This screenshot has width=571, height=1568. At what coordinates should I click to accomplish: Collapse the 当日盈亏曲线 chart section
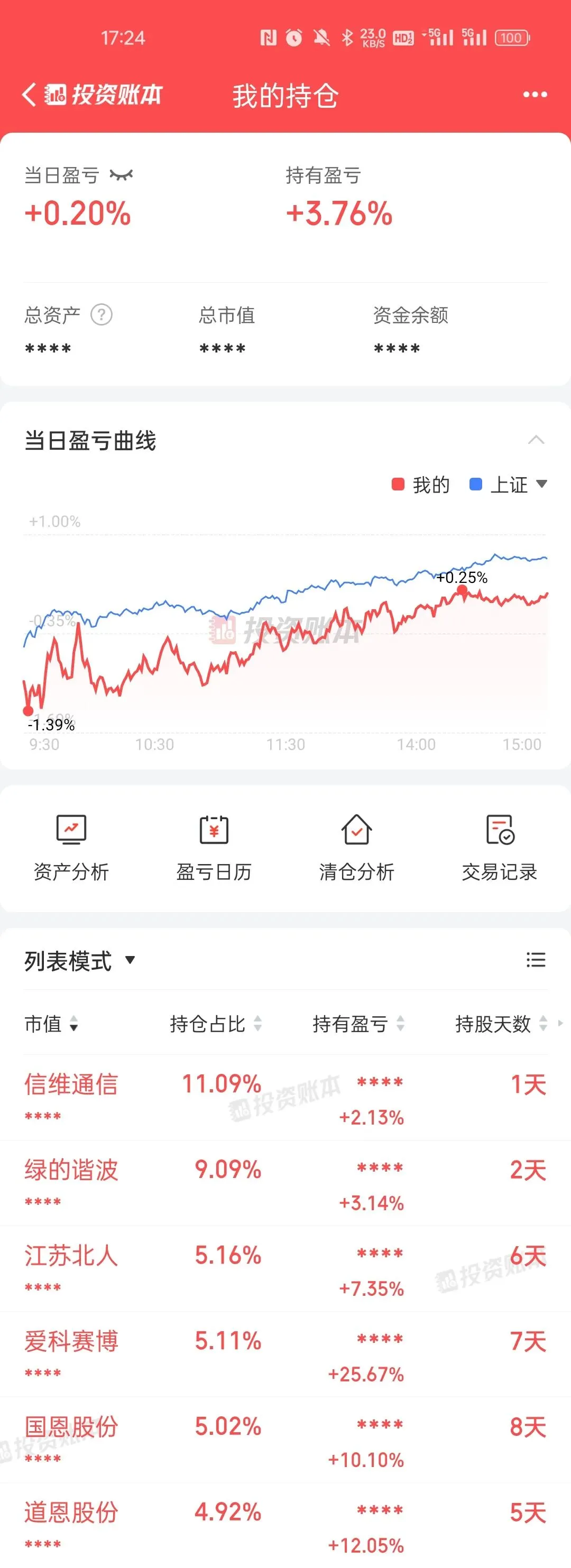point(536,440)
